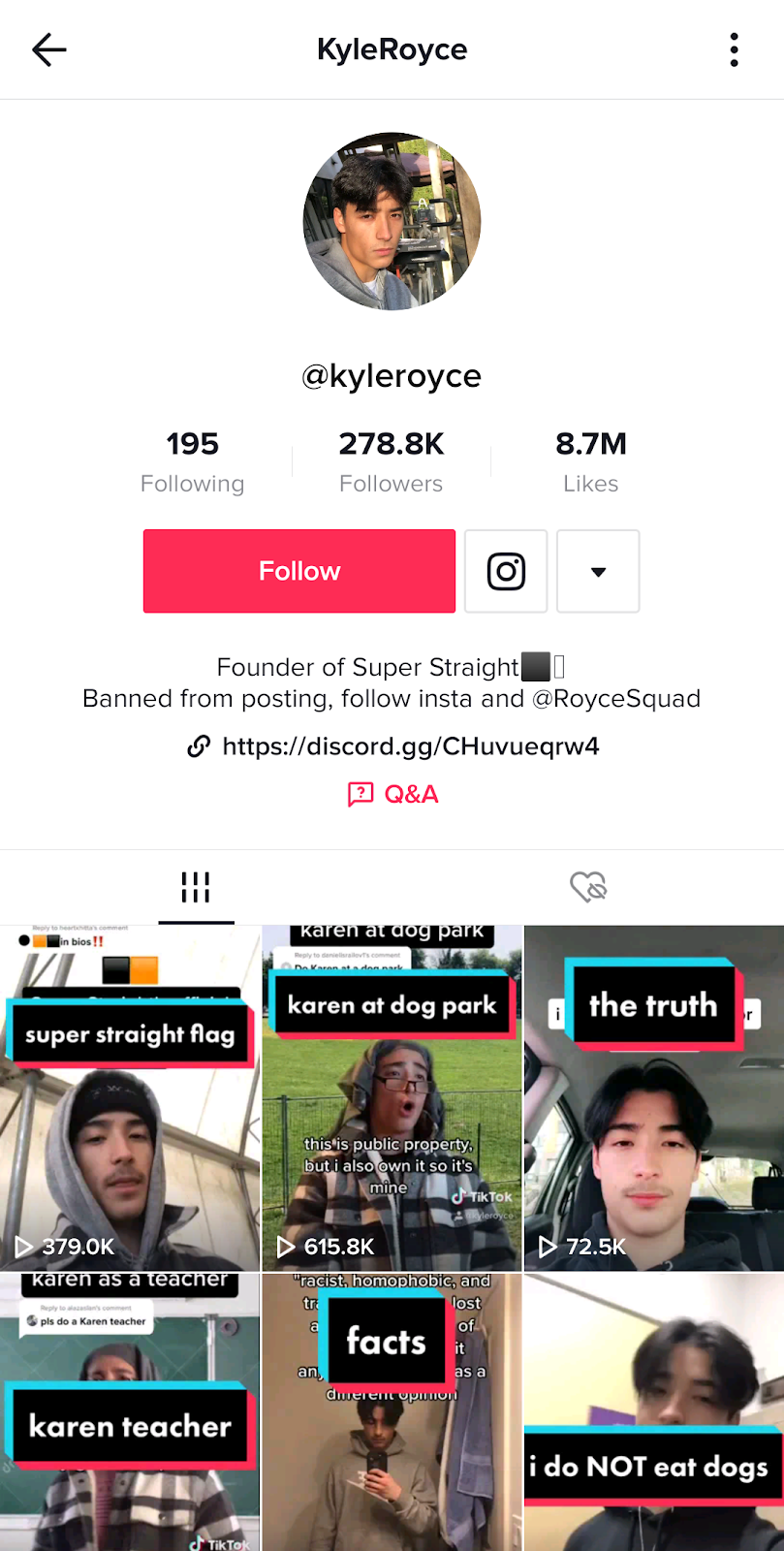Viewport: 784px width, 1551px height.
Task: View the 195 Following list
Action: click(192, 462)
